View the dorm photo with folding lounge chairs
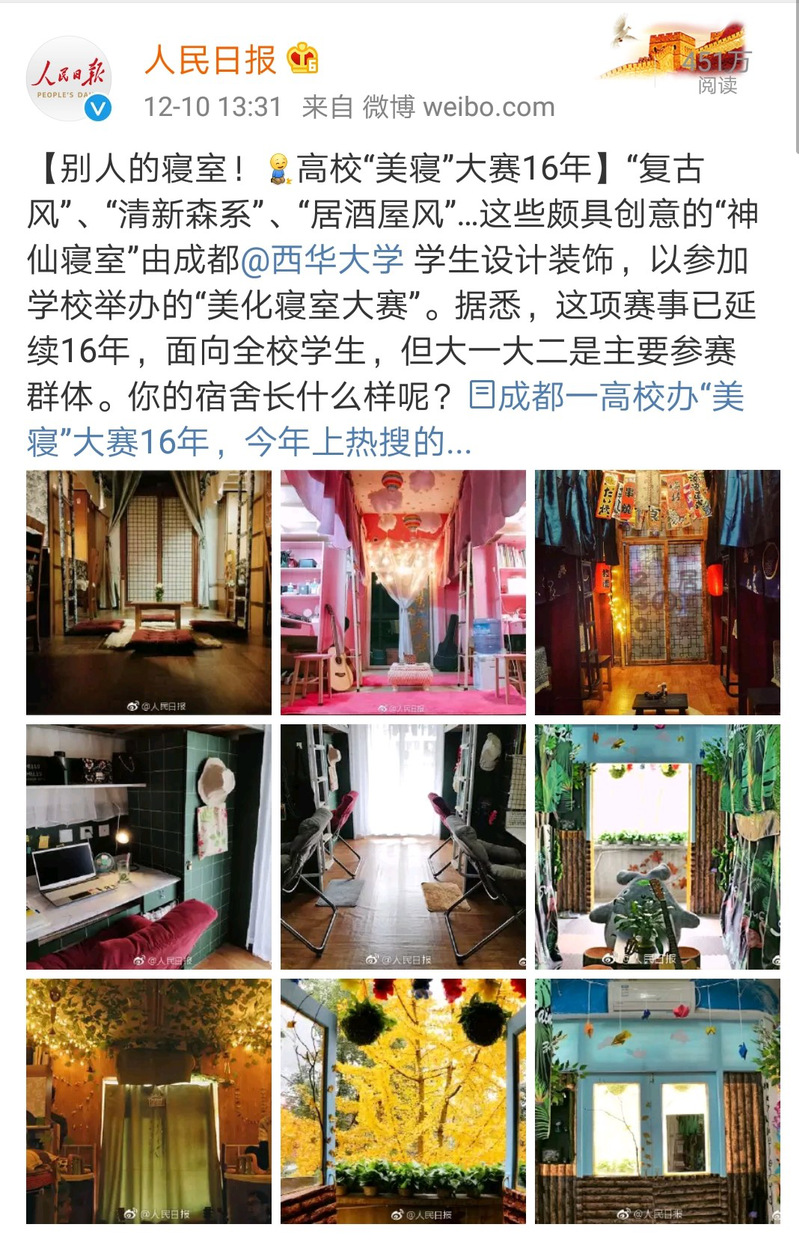This screenshot has height=1248, width=799. [402, 846]
